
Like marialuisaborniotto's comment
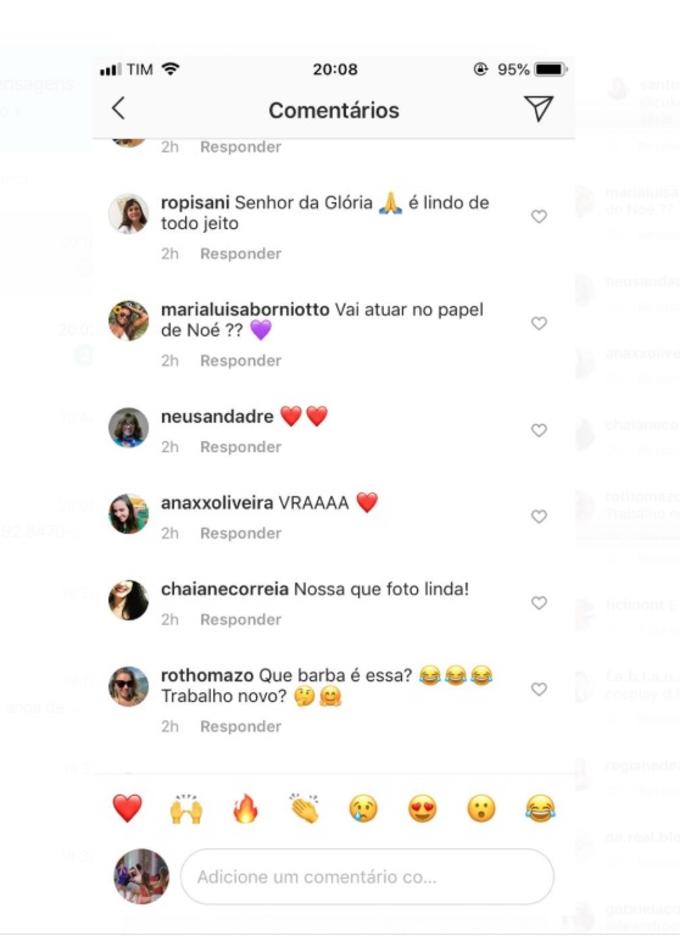coord(539,323)
